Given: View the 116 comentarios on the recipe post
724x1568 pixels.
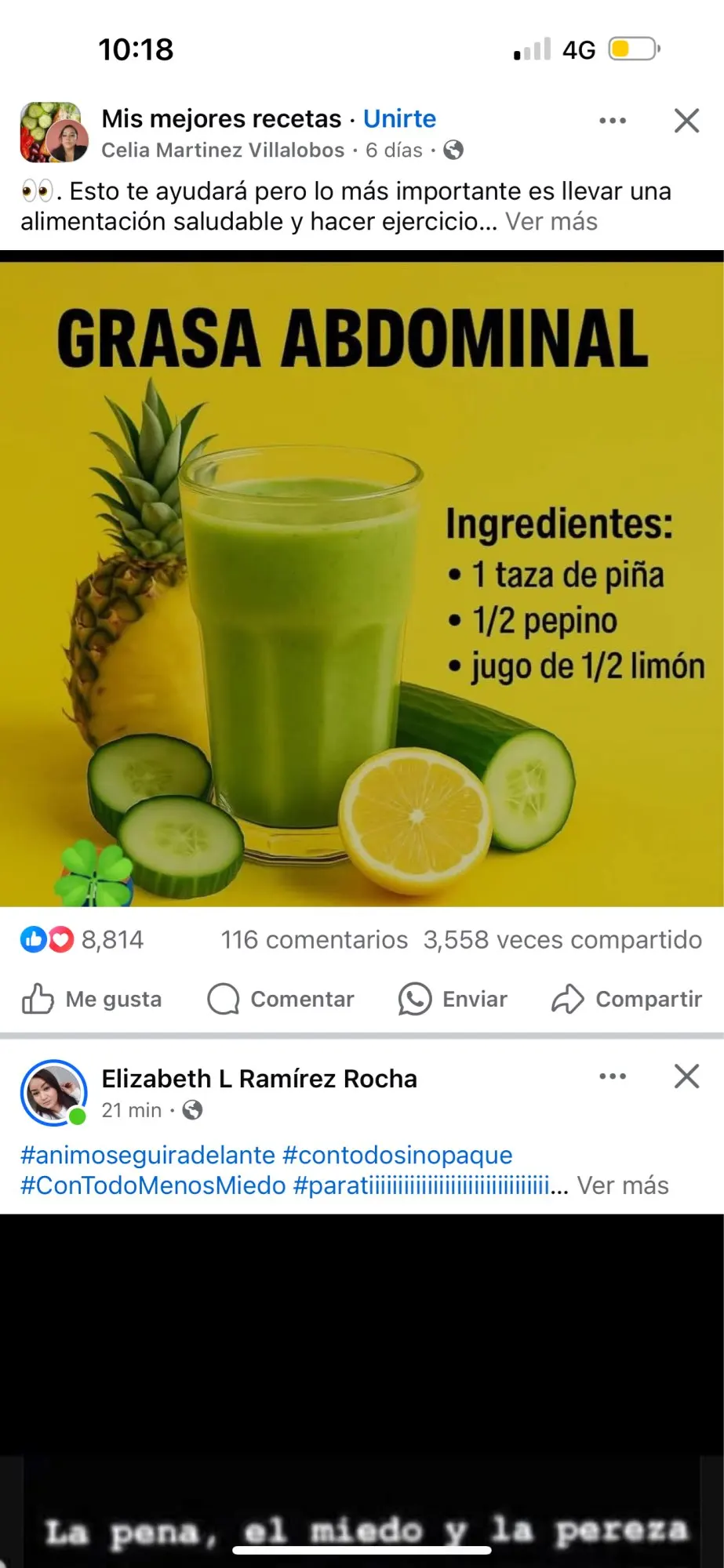Looking at the screenshot, I should coord(314,939).
